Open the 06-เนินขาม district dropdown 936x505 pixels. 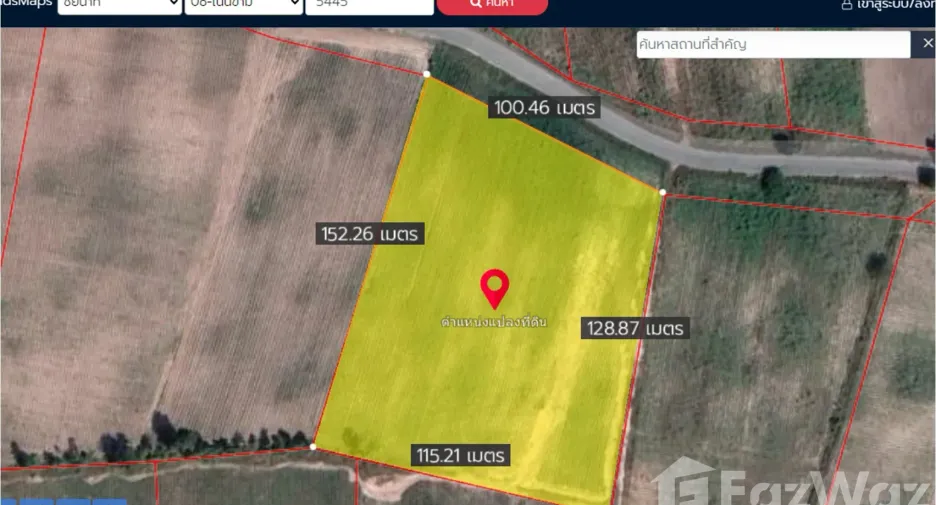[x=244, y=5]
